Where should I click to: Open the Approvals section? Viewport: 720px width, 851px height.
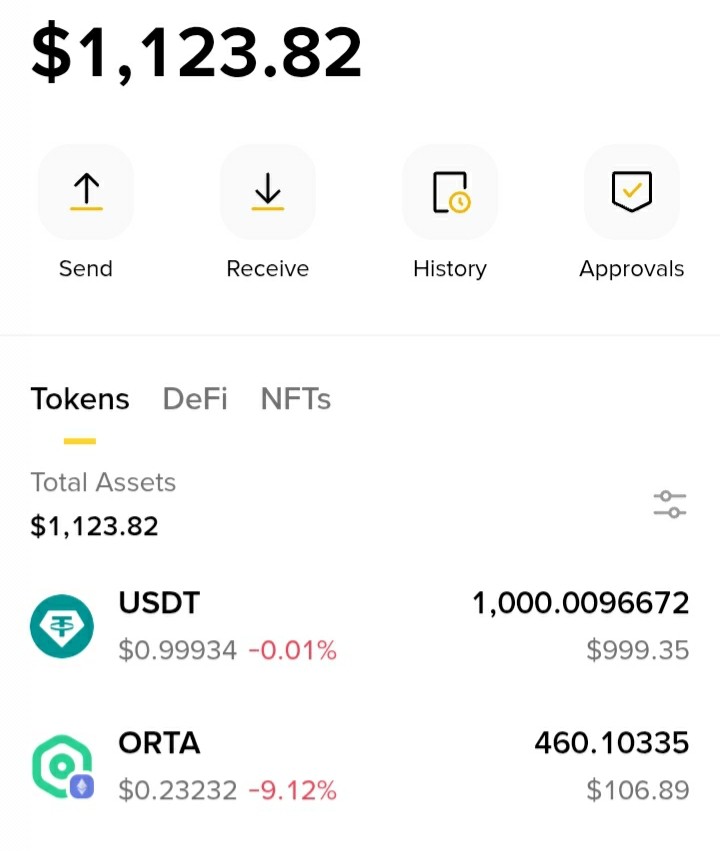[x=631, y=193]
